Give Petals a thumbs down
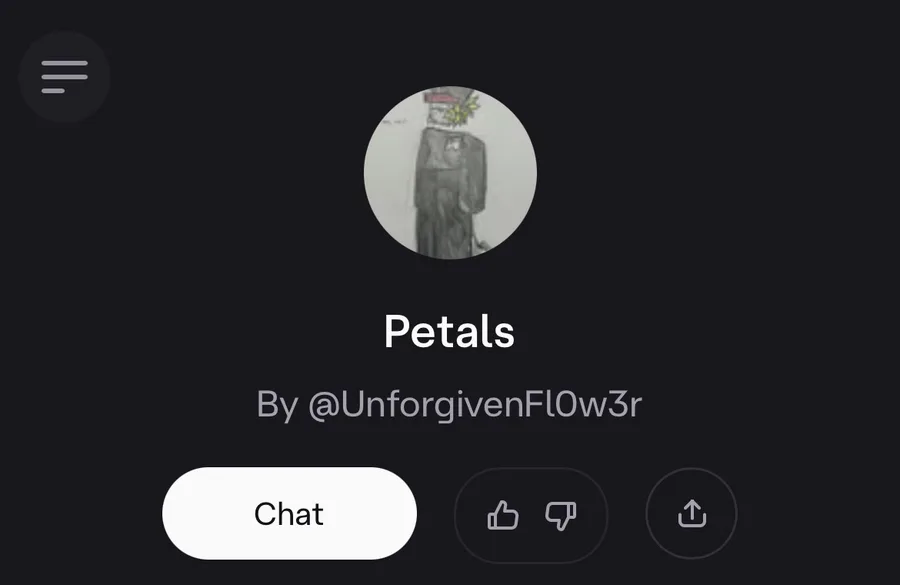This screenshot has height=585, width=900. [560, 515]
